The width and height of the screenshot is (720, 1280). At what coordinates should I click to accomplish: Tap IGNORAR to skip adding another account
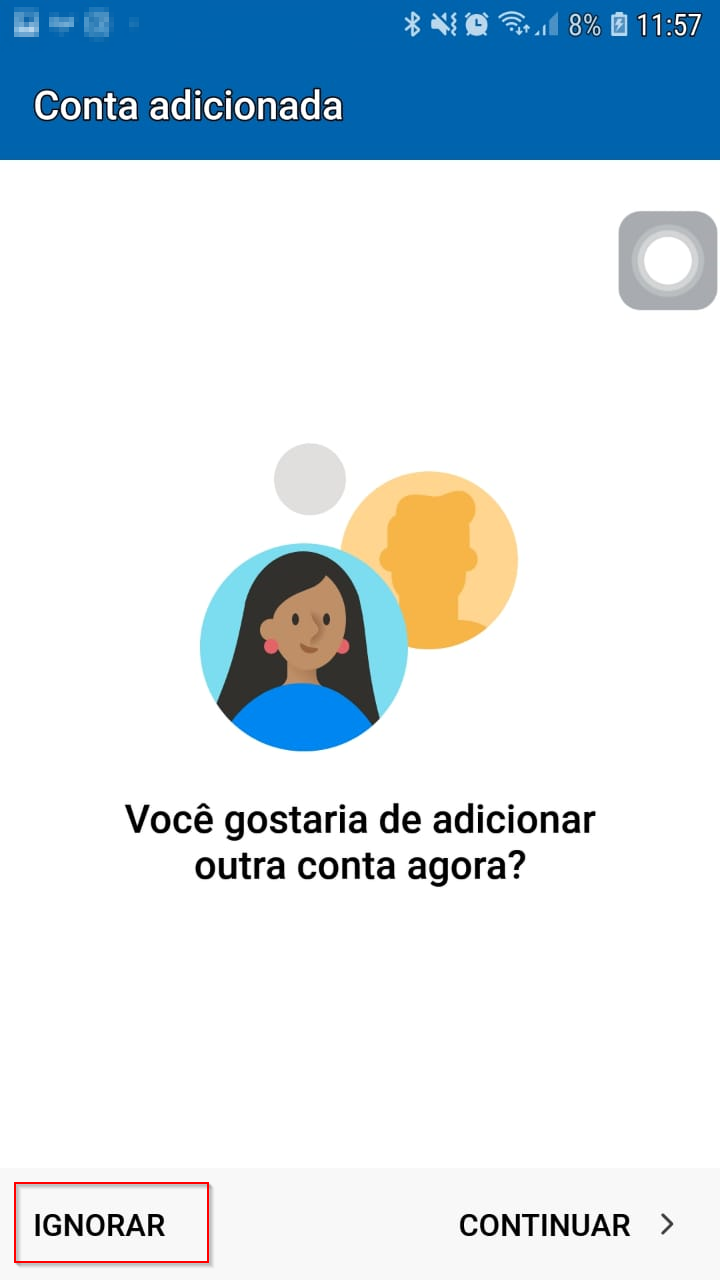coord(100,1225)
